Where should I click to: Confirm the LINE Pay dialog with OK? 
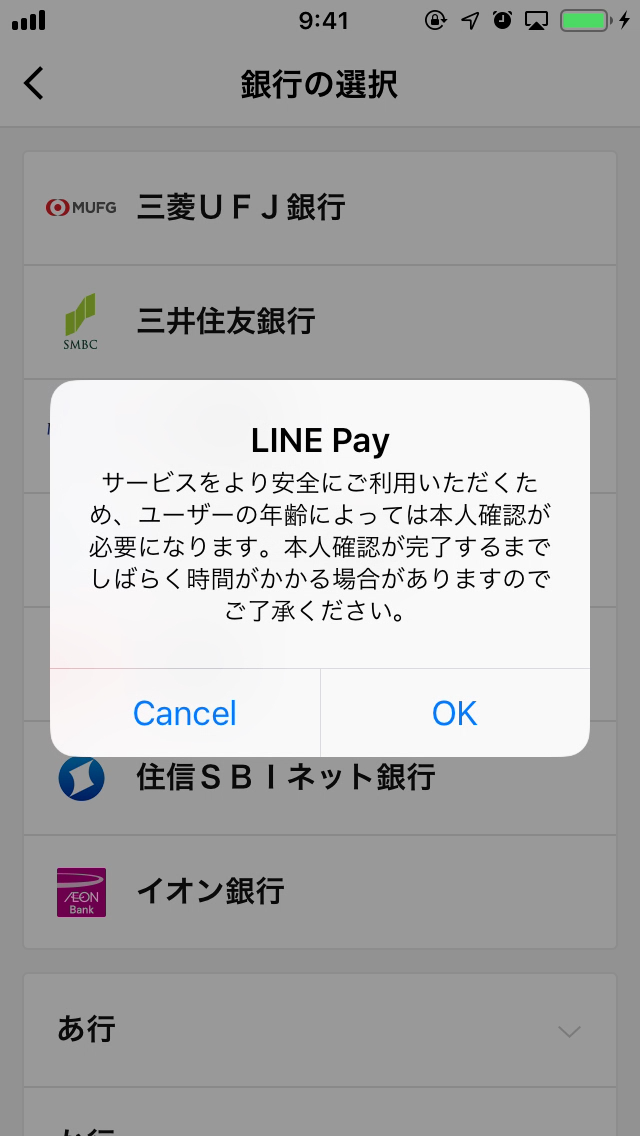(x=454, y=713)
